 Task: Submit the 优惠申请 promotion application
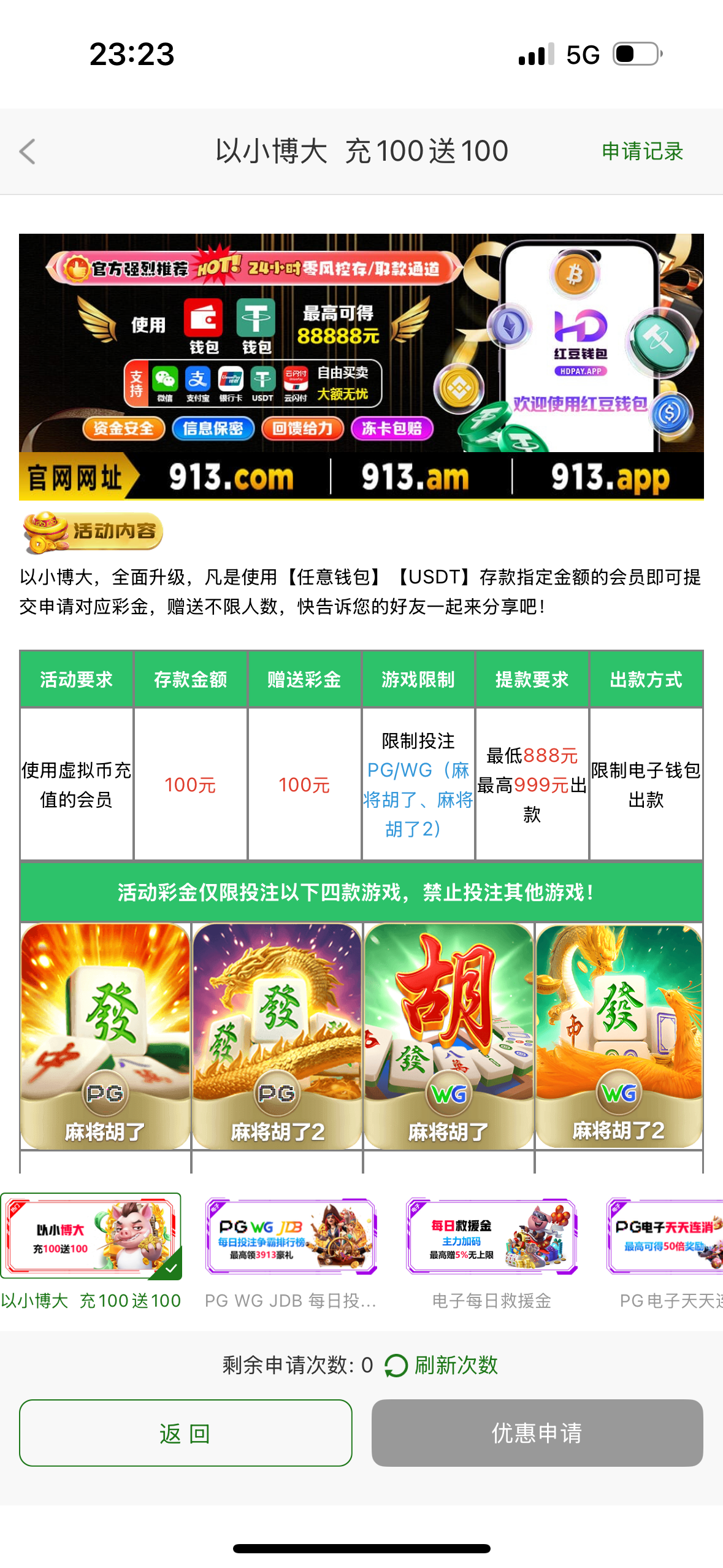point(537,1432)
